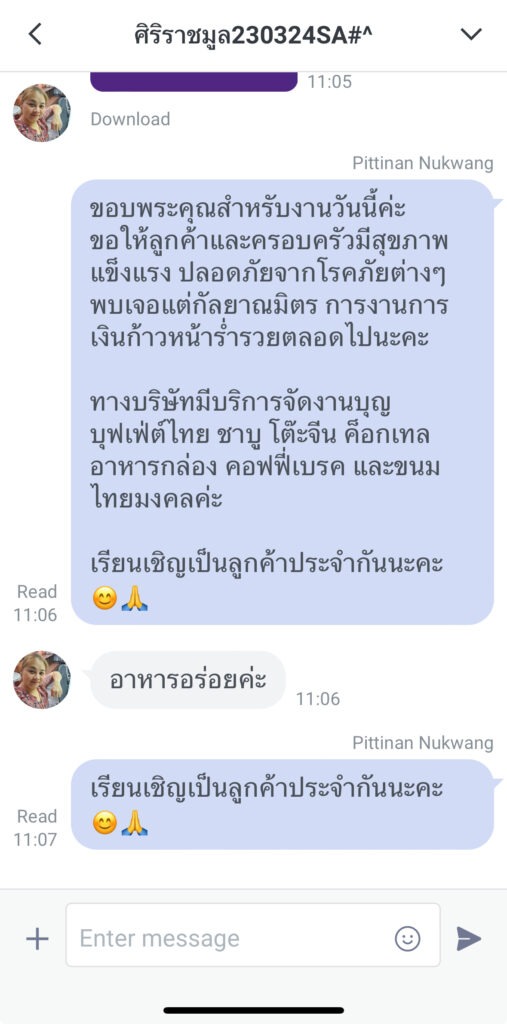507x1024 pixels.
Task: Send the message with the arrow icon
Action: 468,939
